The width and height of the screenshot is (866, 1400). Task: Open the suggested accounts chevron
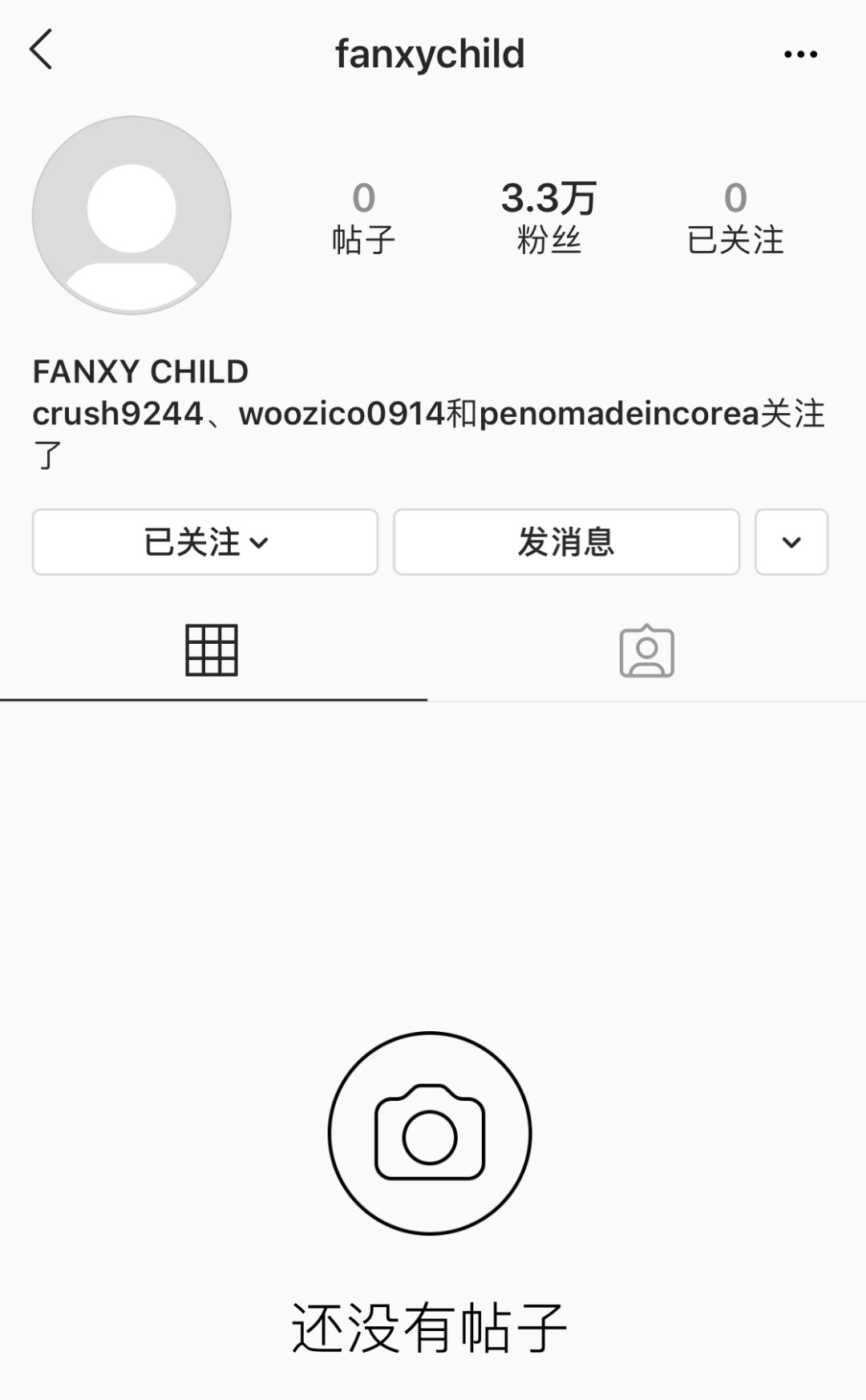click(790, 542)
